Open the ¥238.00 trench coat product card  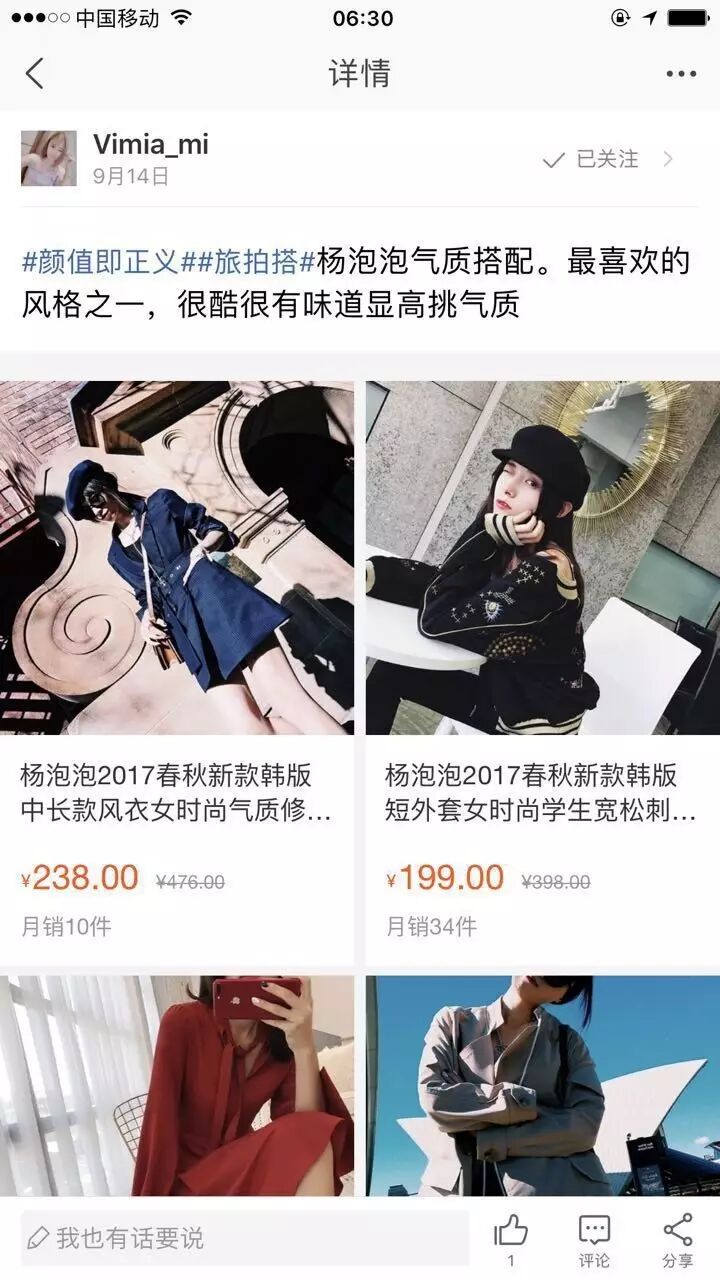click(177, 670)
